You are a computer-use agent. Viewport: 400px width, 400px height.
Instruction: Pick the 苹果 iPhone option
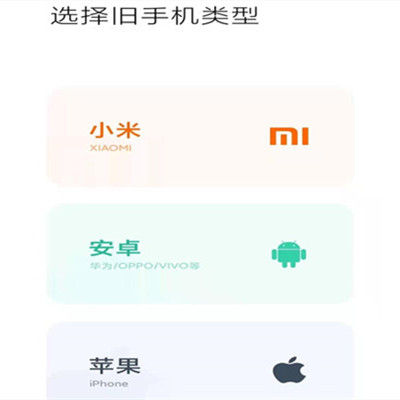click(x=200, y=361)
